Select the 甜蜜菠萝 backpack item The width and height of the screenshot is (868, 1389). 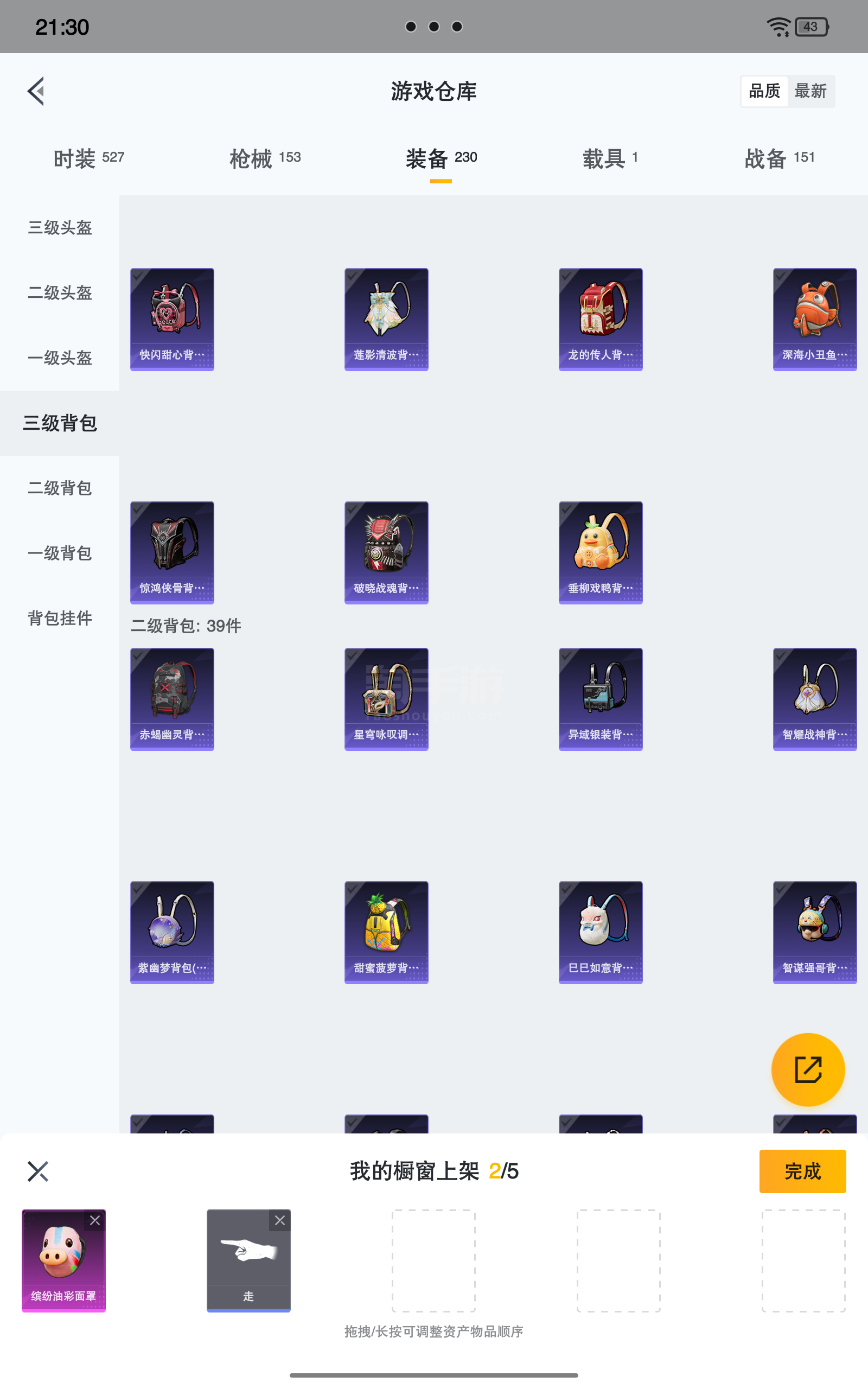(386, 932)
